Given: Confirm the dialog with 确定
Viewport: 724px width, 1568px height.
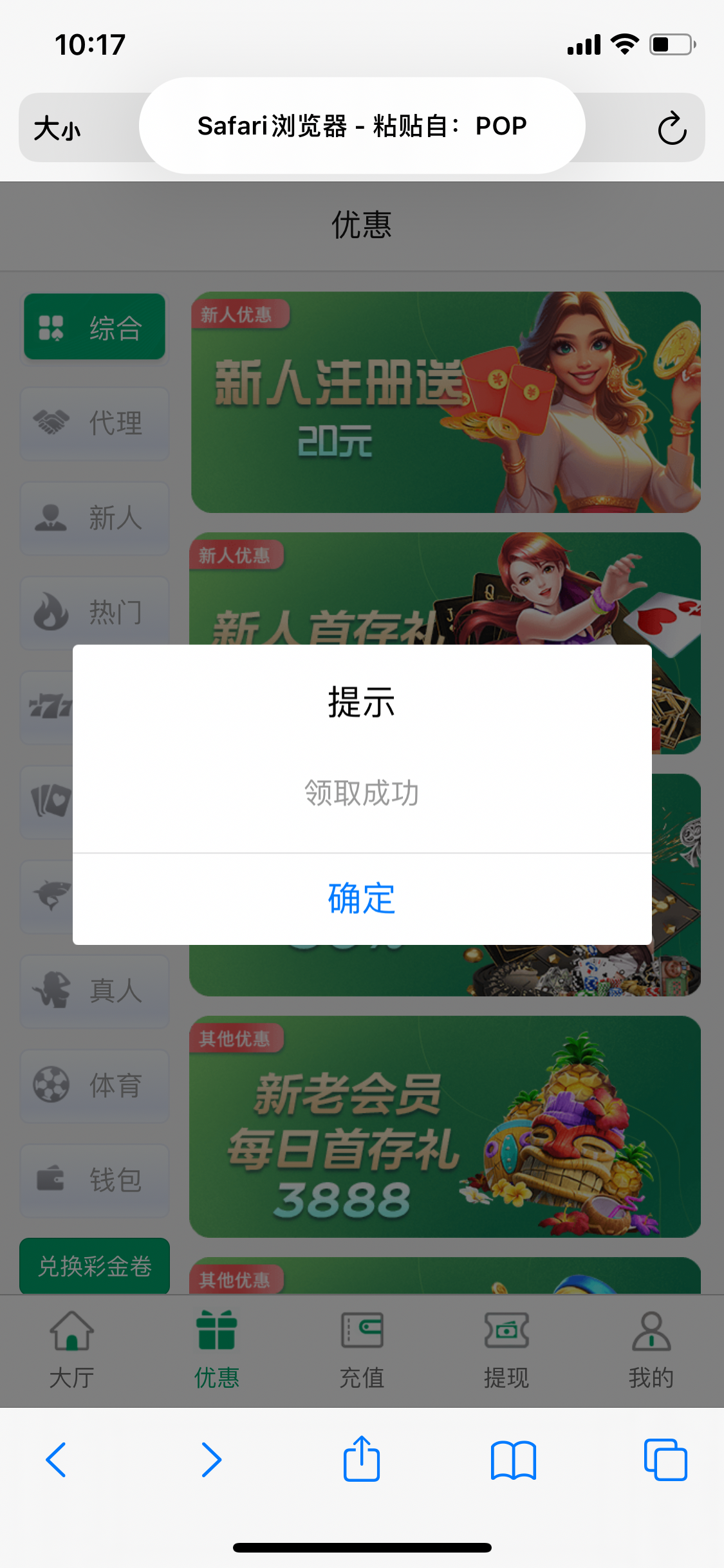Looking at the screenshot, I should coord(362,899).
